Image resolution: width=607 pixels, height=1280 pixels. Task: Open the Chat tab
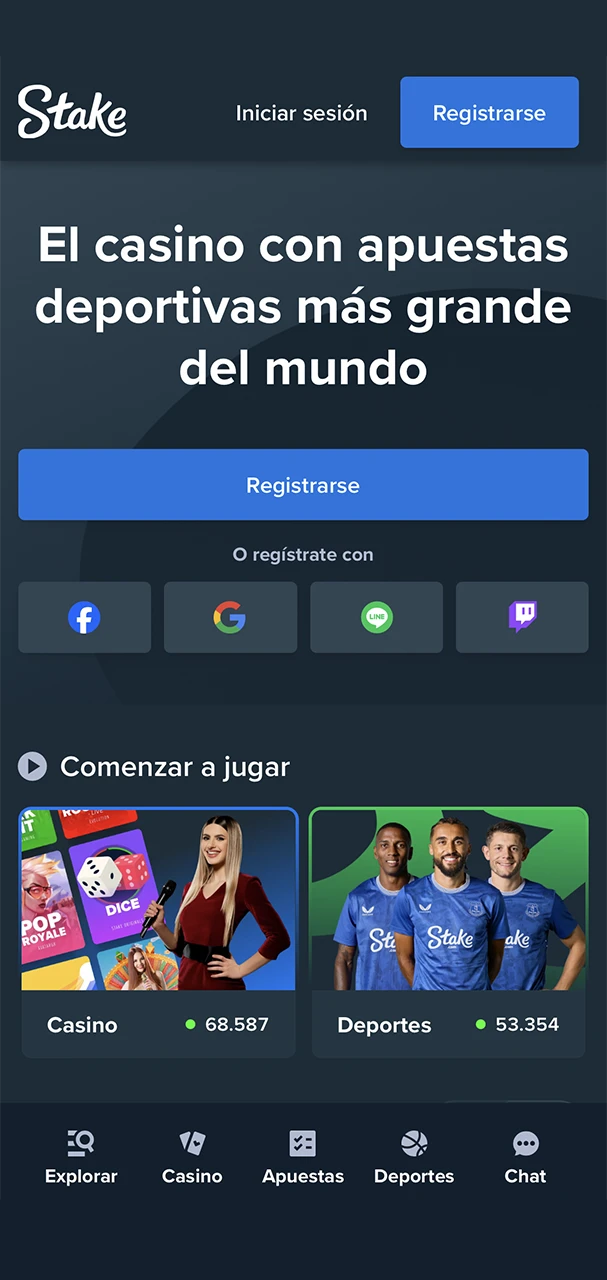pos(525,1157)
